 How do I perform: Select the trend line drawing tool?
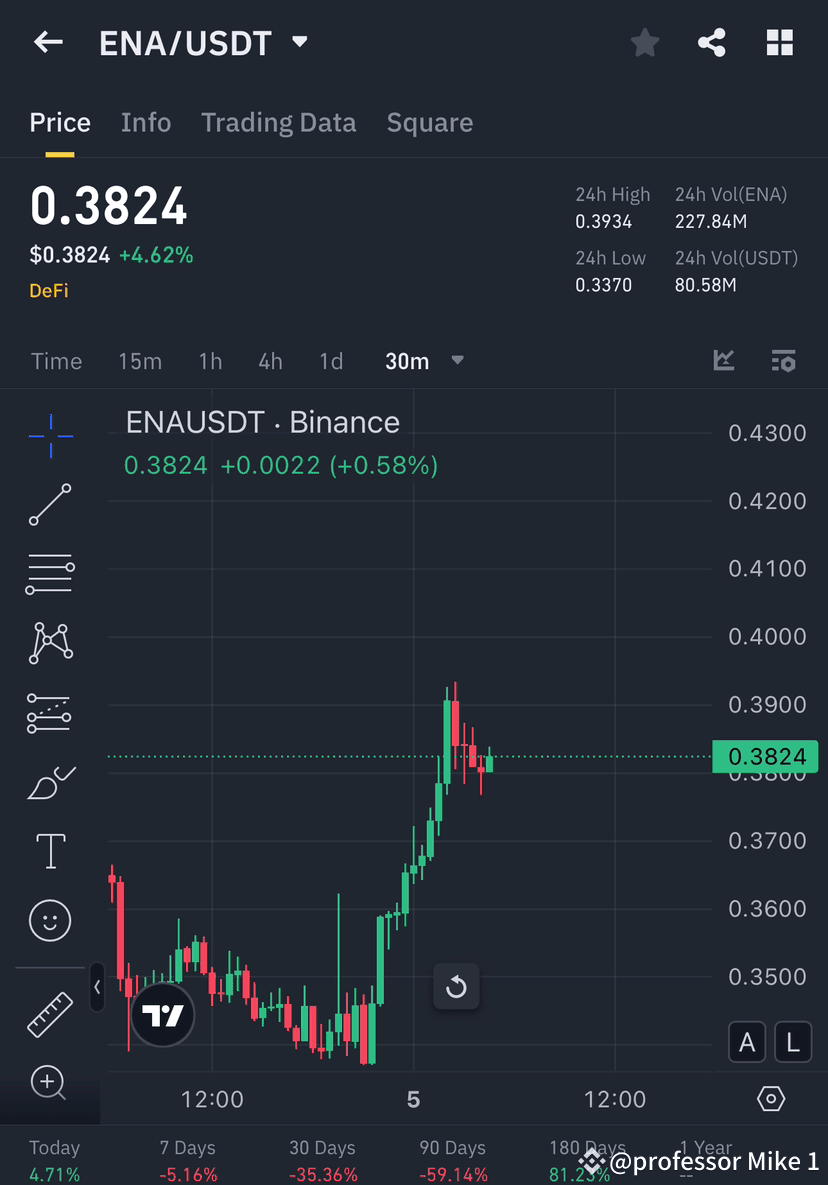(x=50, y=505)
